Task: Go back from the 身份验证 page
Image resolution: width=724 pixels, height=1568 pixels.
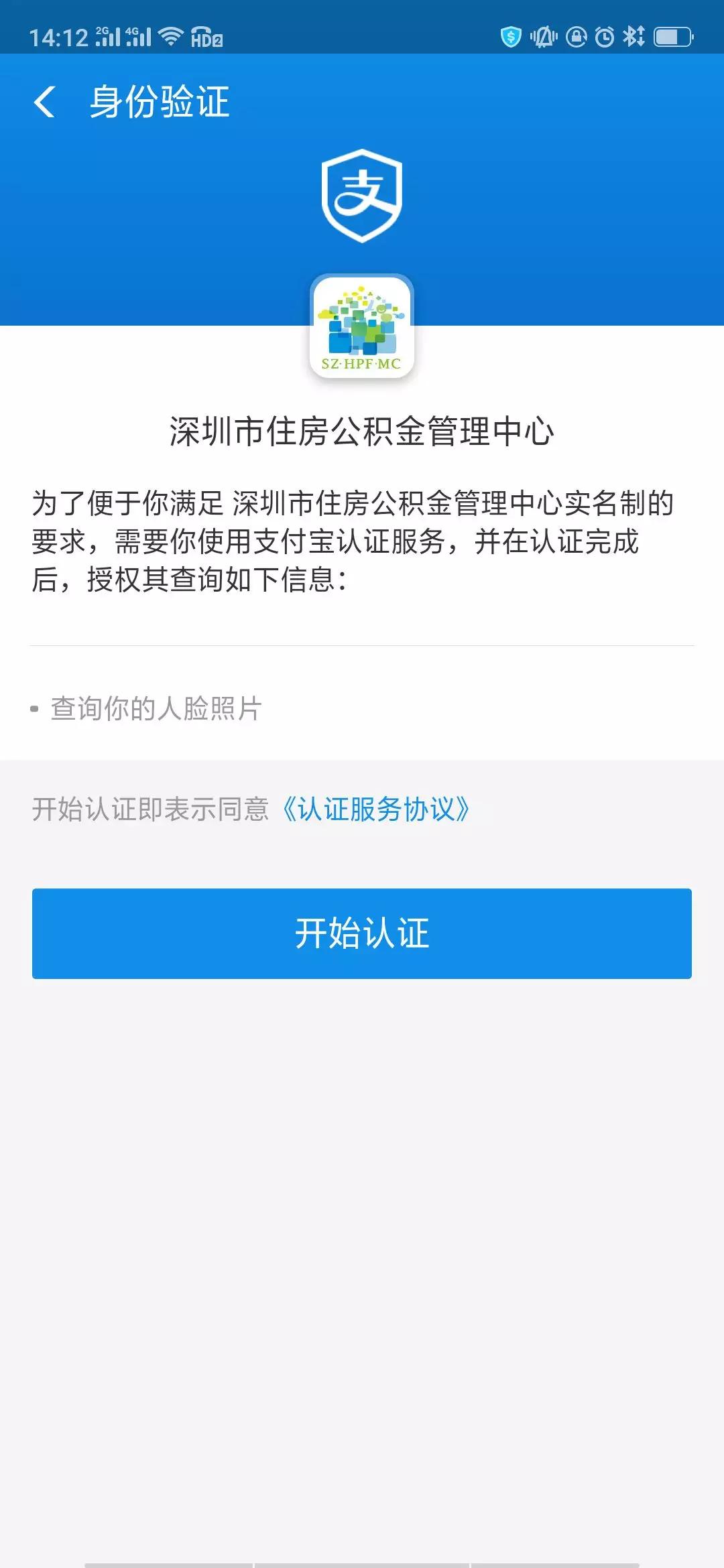Action: 44,102
